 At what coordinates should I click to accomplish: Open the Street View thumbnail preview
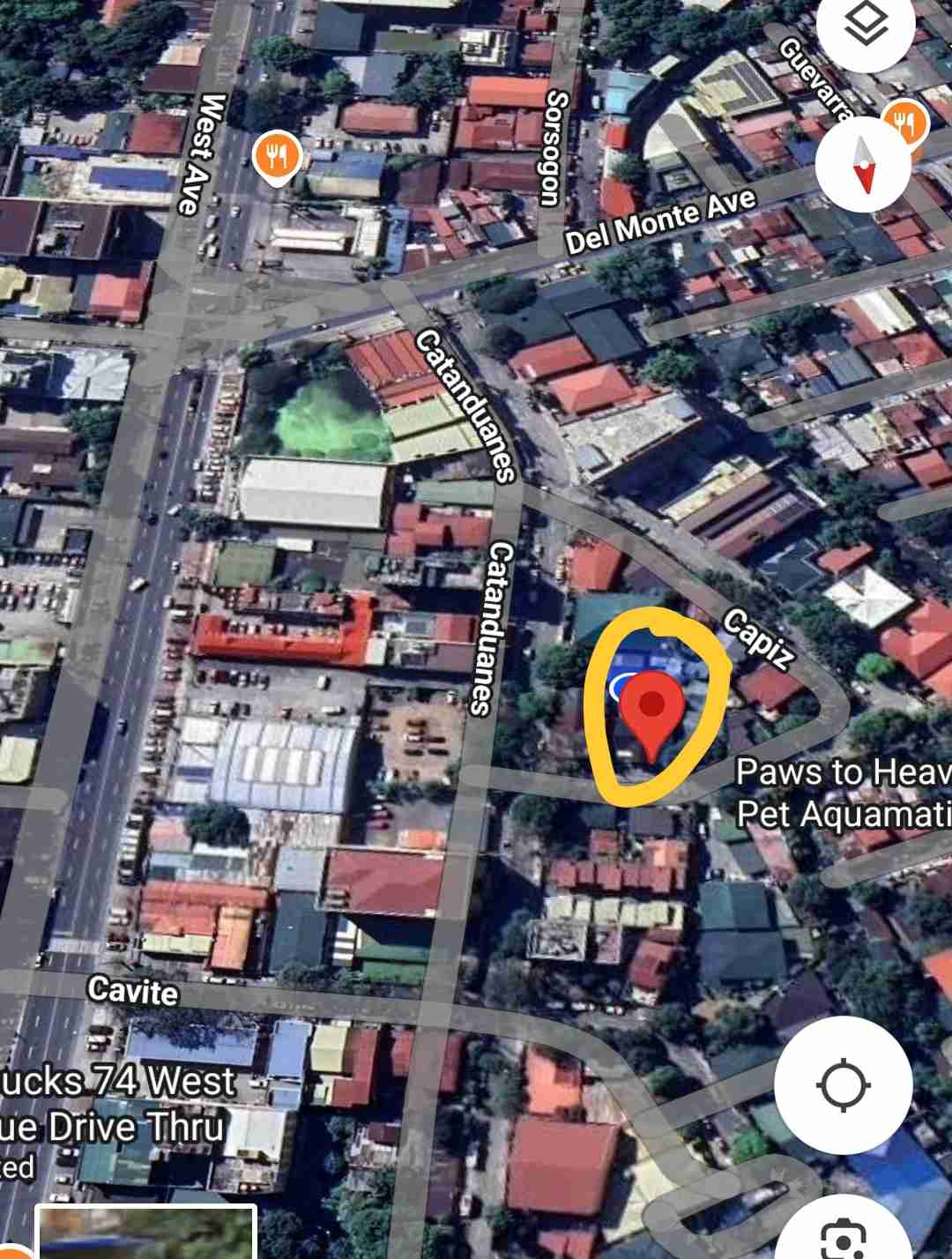point(146,1233)
